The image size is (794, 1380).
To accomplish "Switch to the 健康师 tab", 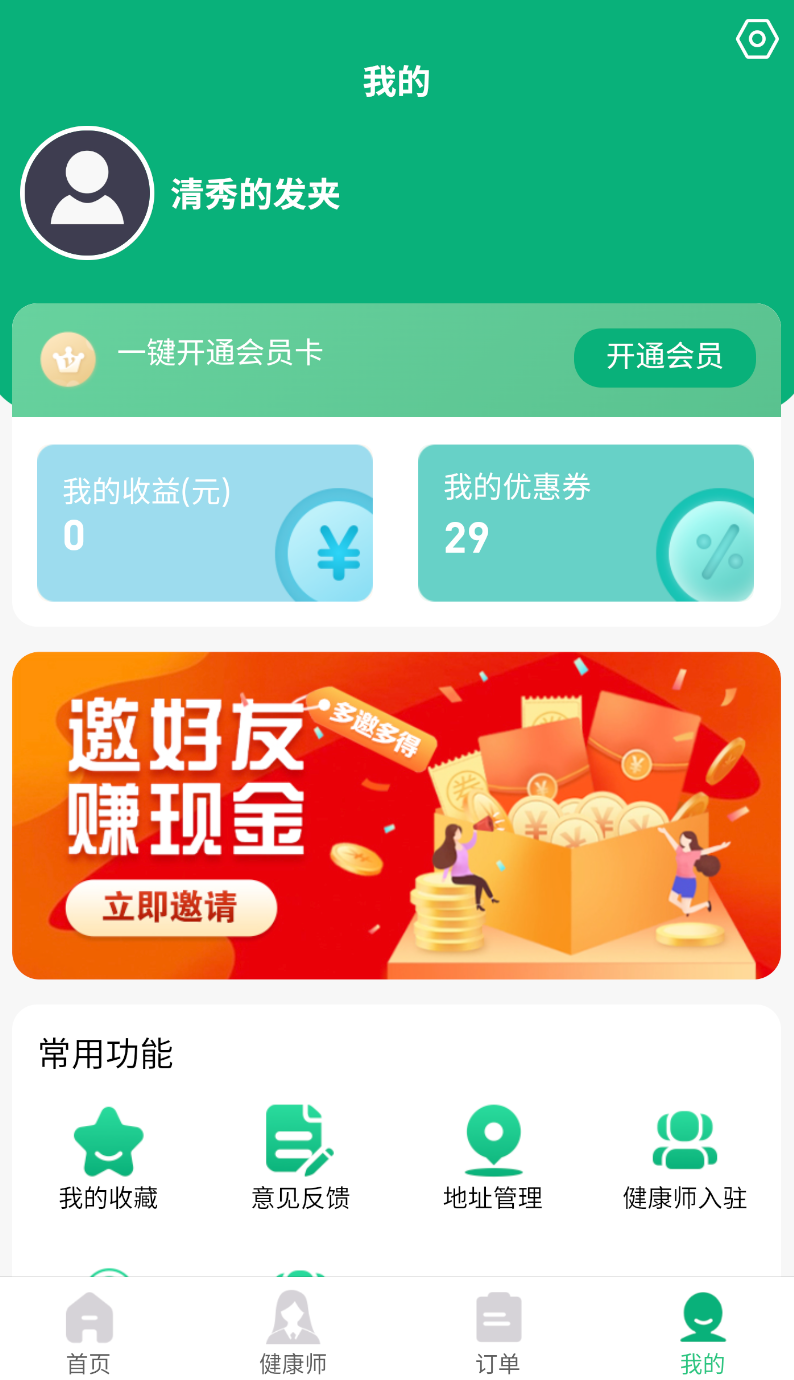I will click(293, 1332).
